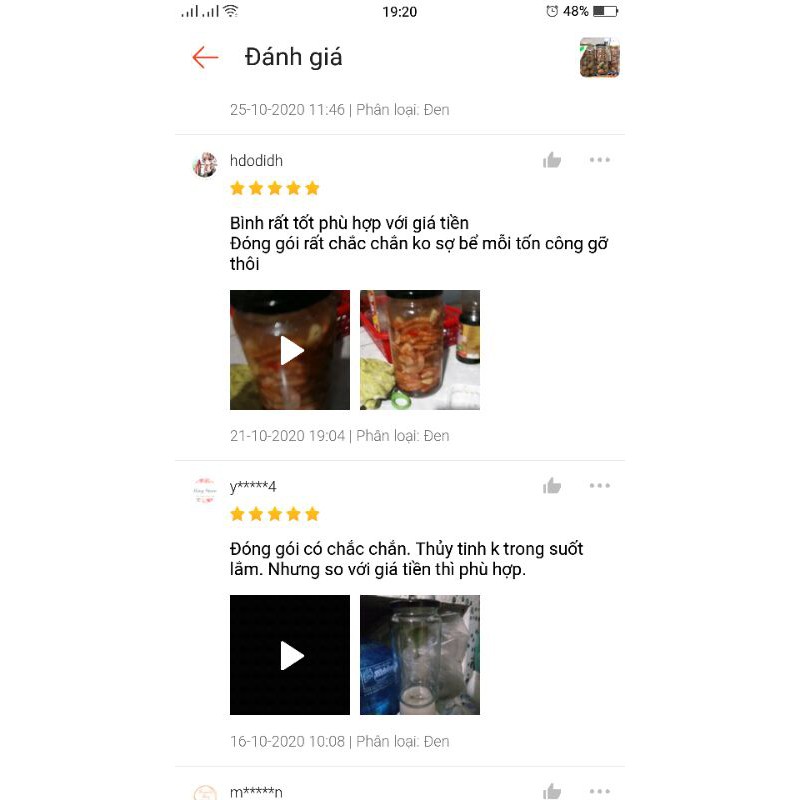Like the review by hdodidh
This screenshot has height=800, width=800.
(x=552, y=160)
